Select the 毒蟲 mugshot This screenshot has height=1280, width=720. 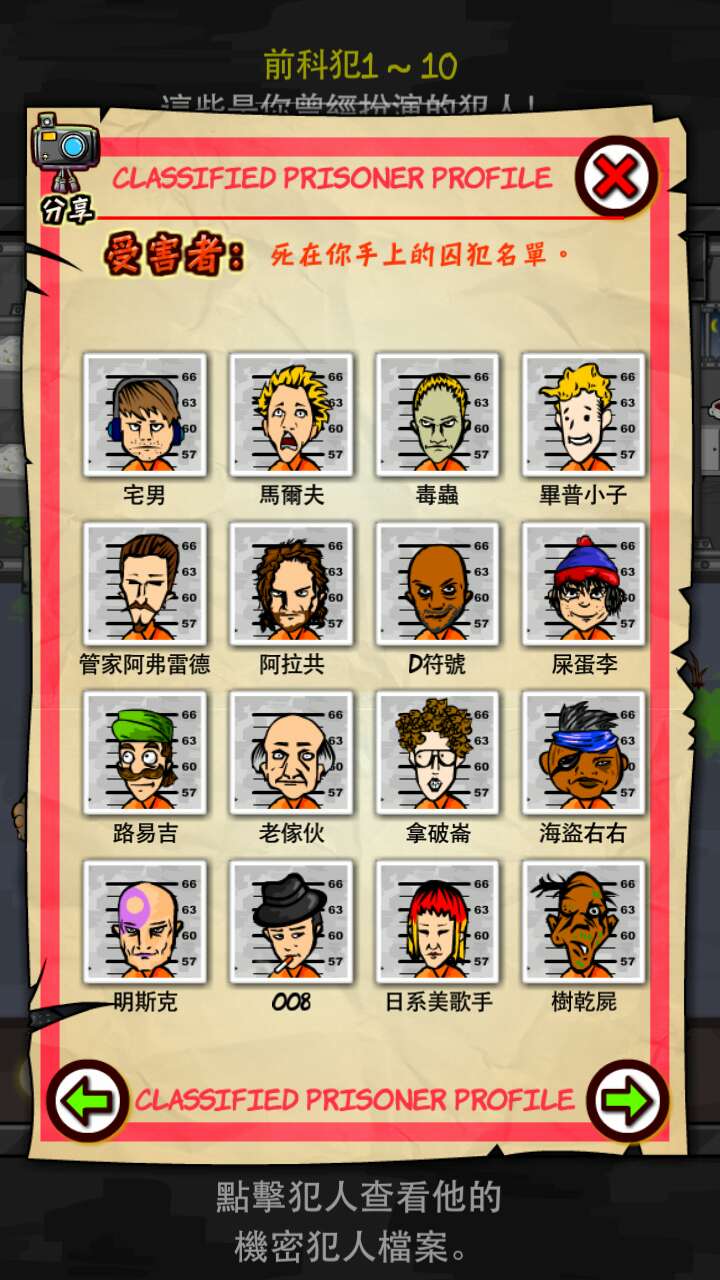[x=437, y=414]
